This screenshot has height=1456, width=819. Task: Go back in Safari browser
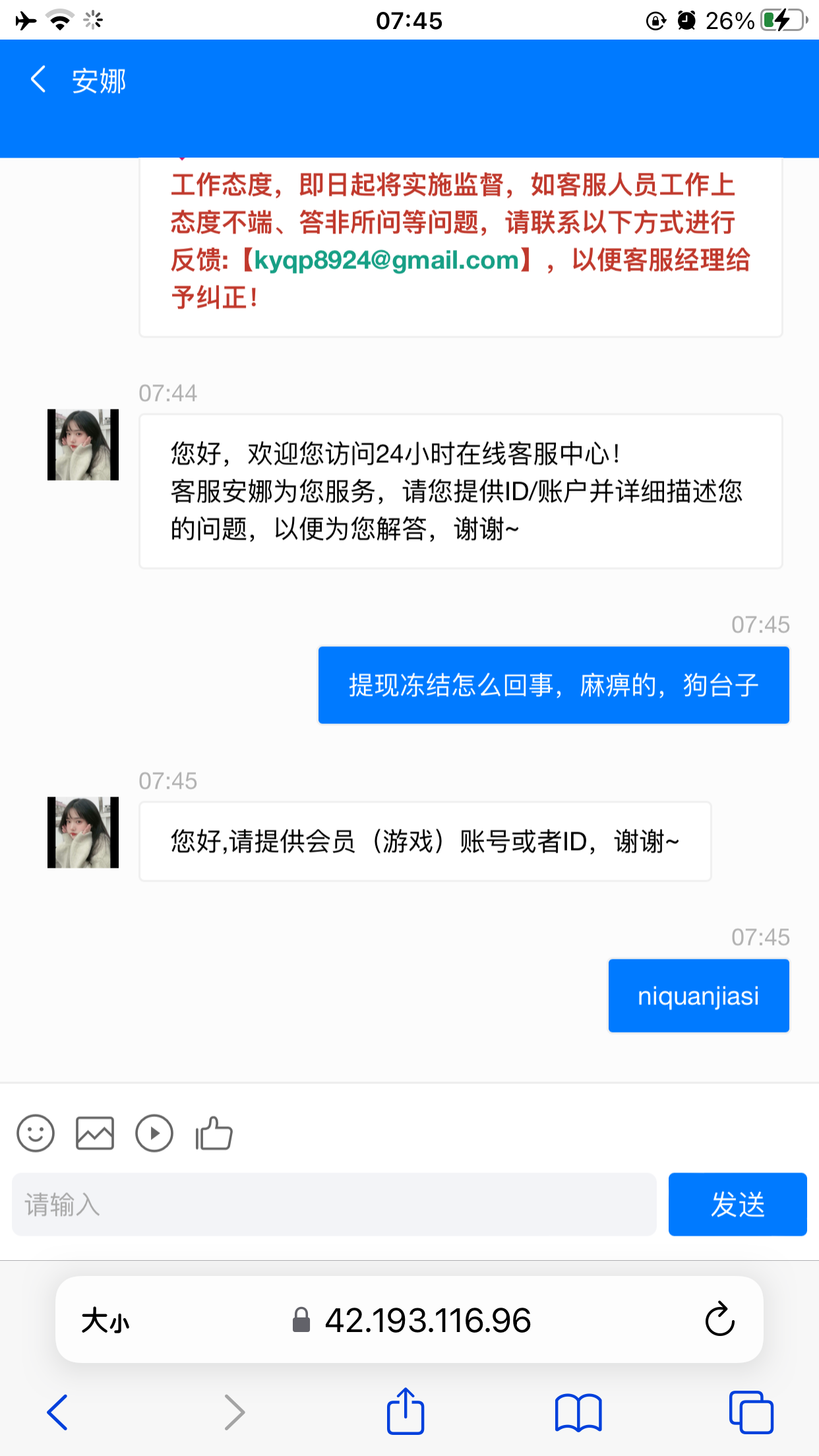click(x=57, y=1412)
